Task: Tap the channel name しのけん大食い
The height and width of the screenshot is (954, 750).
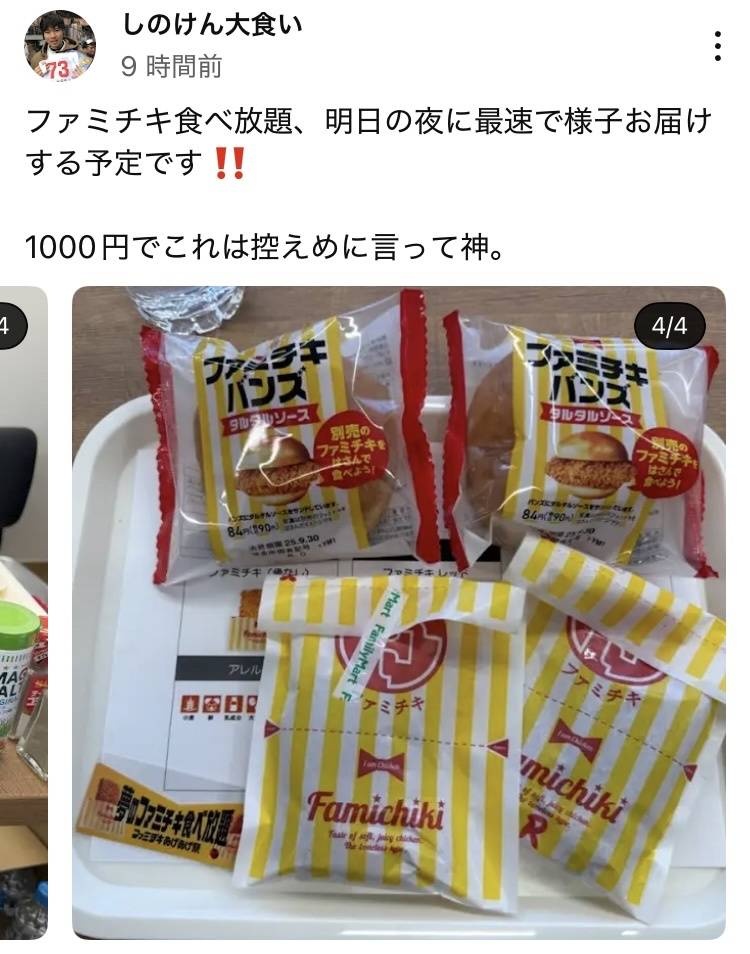Action: point(212,25)
